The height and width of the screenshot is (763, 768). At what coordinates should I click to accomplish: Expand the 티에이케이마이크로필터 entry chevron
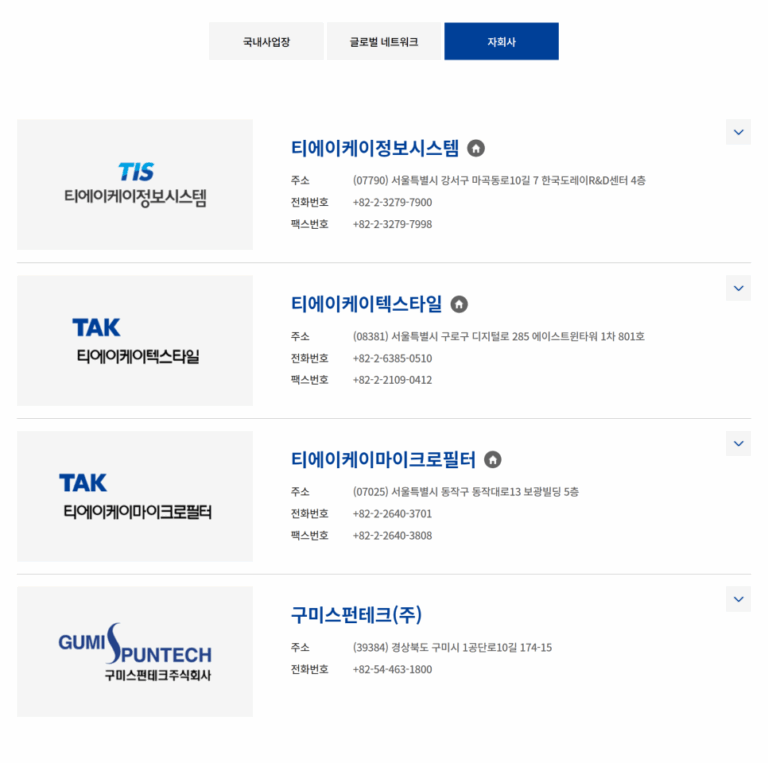[x=738, y=443]
